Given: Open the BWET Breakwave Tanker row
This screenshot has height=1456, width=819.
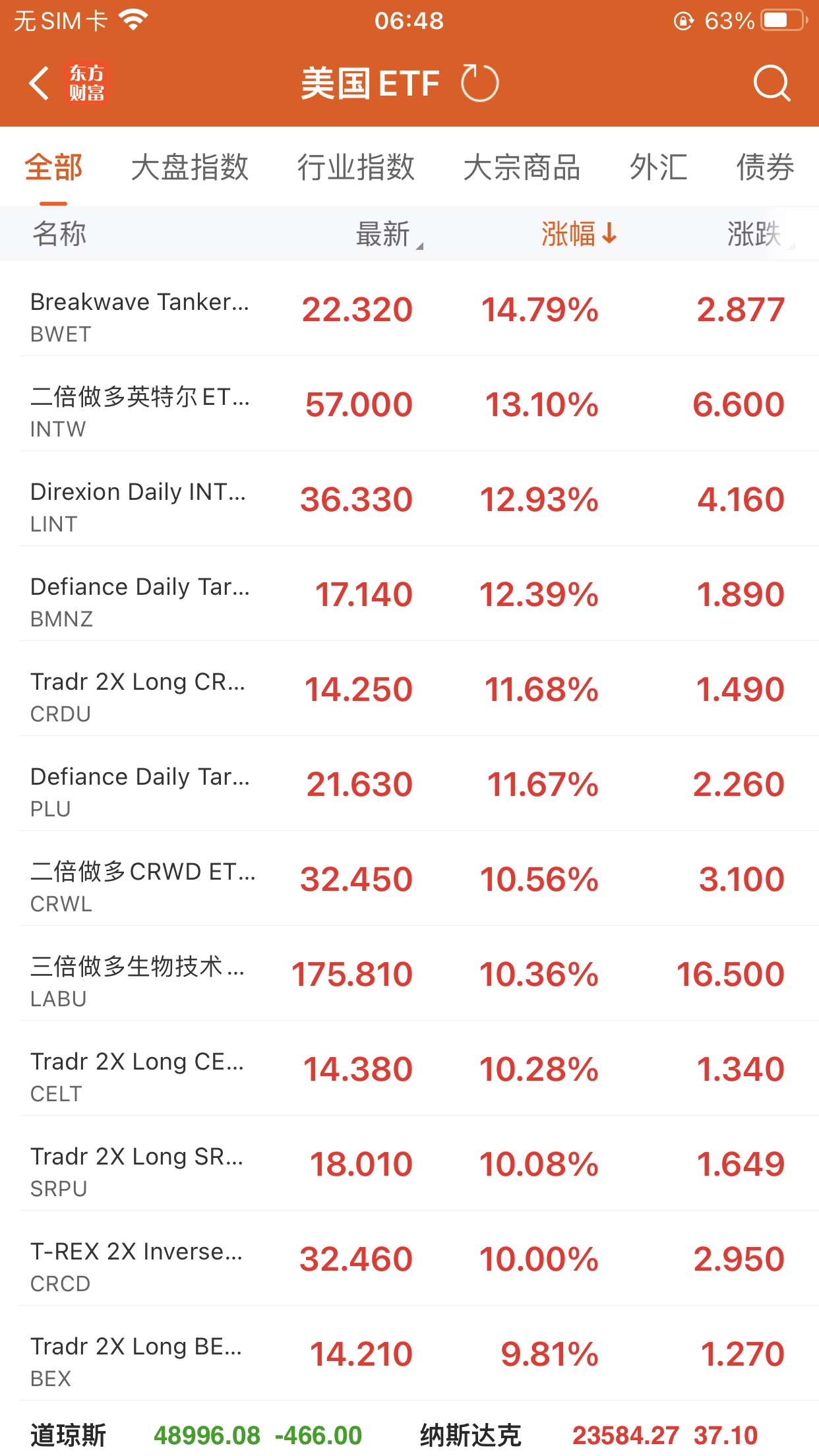Looking at the screenshot, I should pyautogui.click(x=409, y=310).
